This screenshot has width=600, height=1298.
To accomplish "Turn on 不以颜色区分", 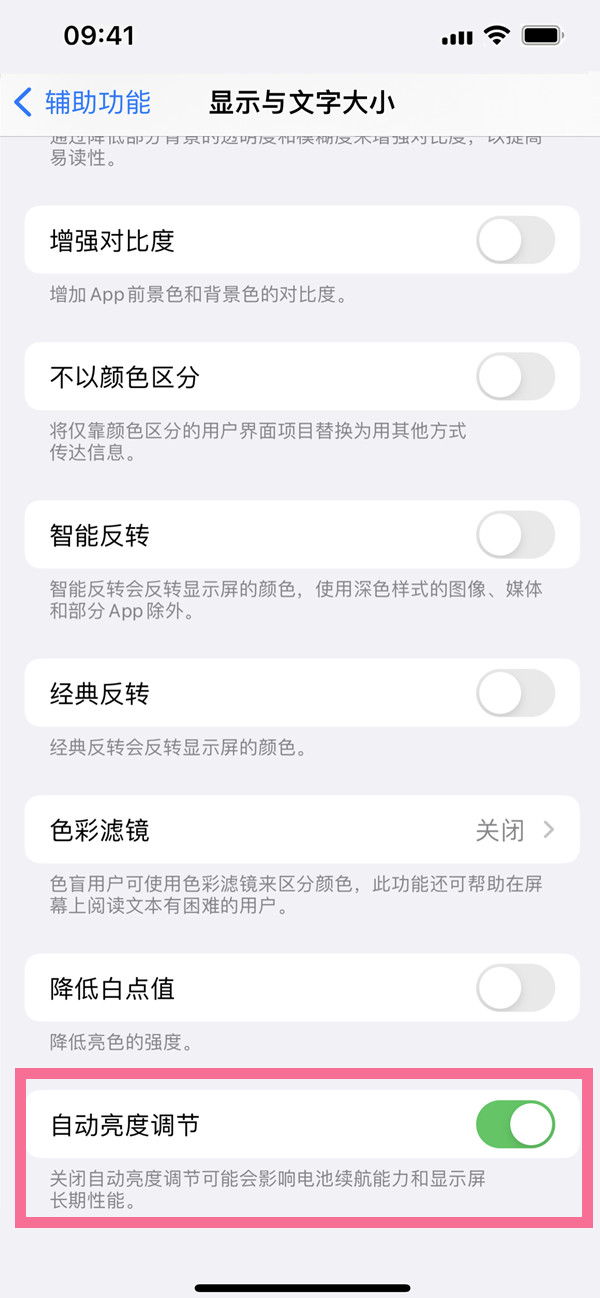I will [x=515, y=377].
